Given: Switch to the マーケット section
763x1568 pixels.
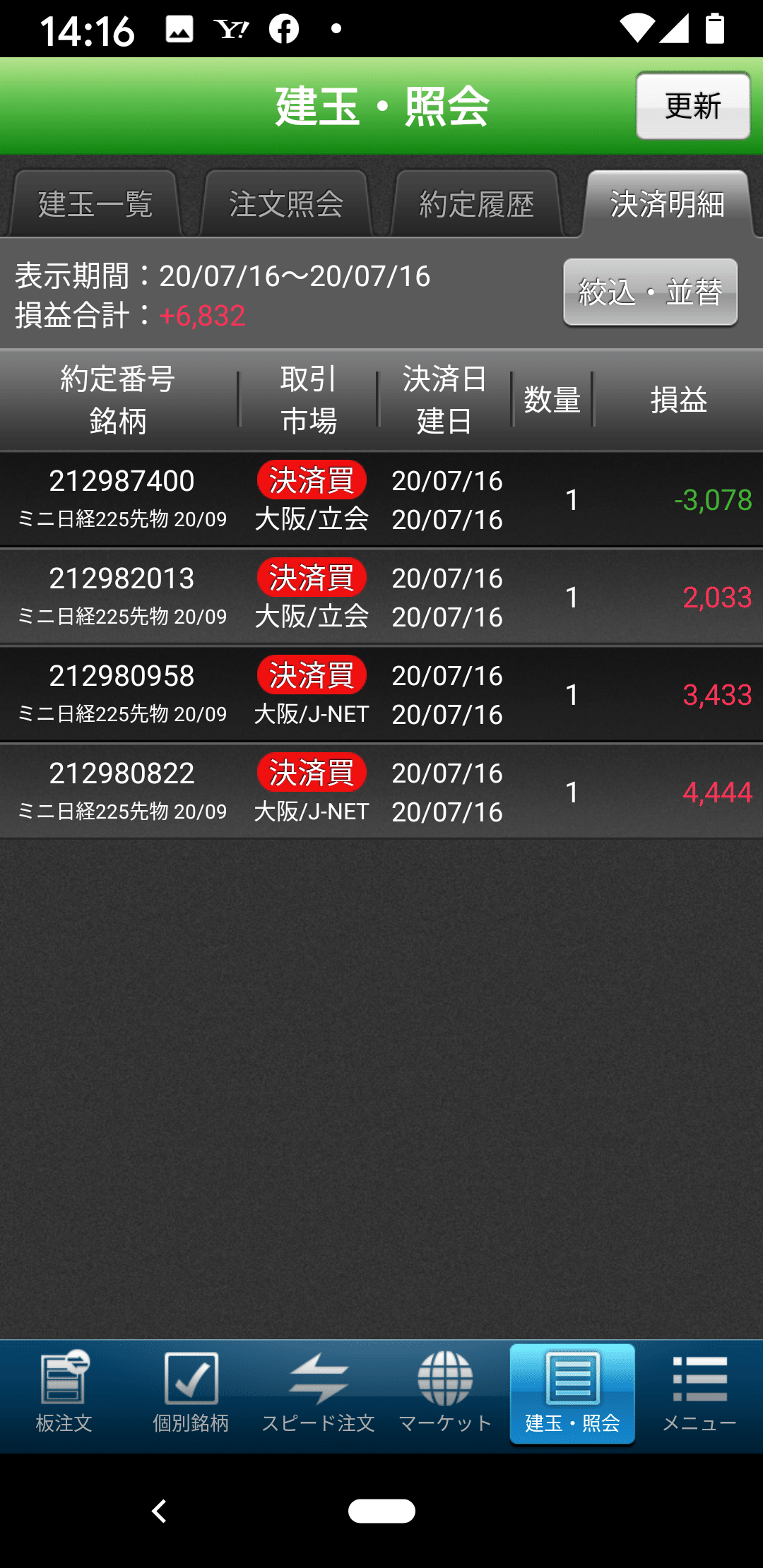Looking at the screenshot, I should pyautogui.click(x=445, y=1394).
